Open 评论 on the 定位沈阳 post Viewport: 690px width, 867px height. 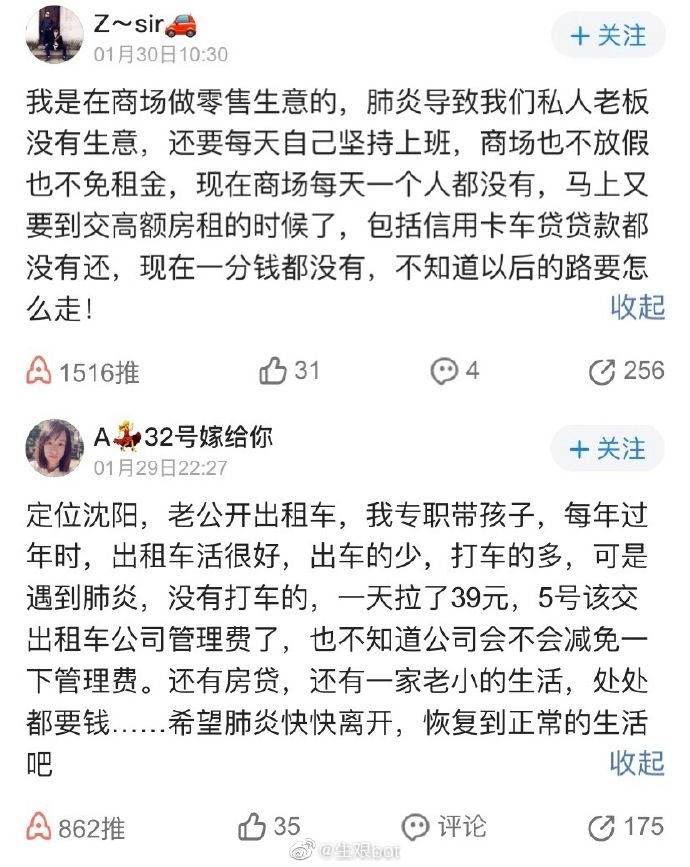(416, 828)
